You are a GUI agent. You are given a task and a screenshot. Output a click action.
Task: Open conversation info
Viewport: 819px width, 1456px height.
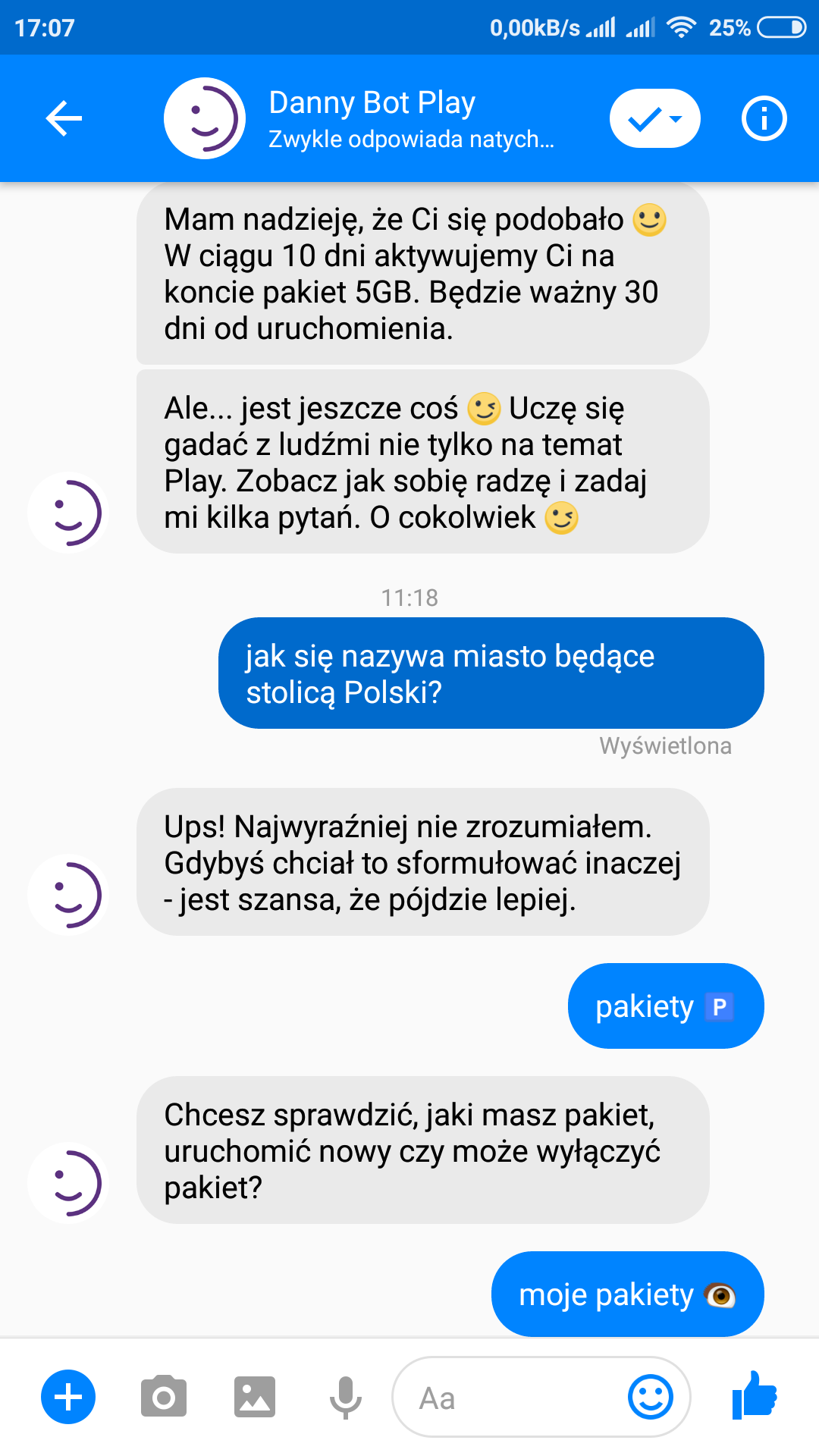(764, 118)
